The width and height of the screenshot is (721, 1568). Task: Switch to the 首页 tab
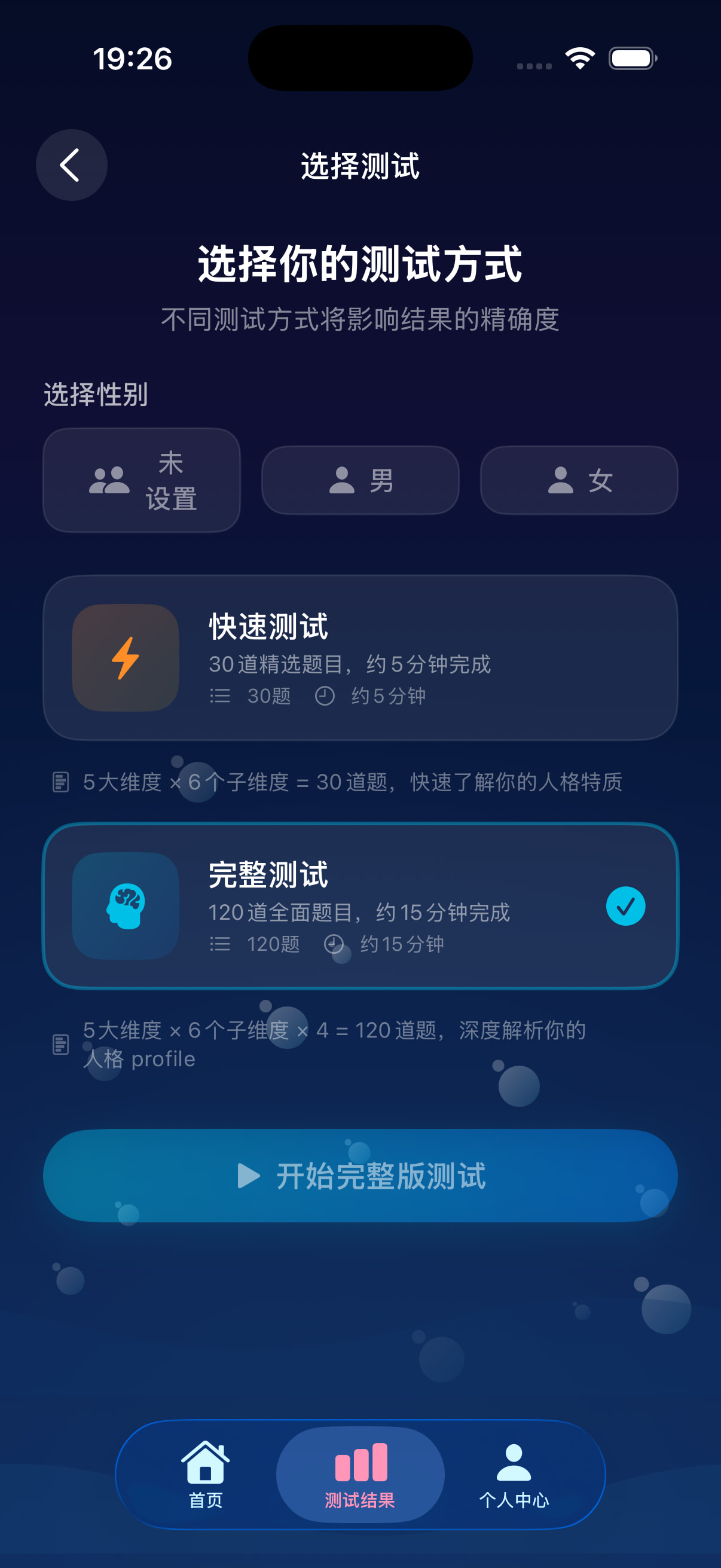(x=206, y=1474)
